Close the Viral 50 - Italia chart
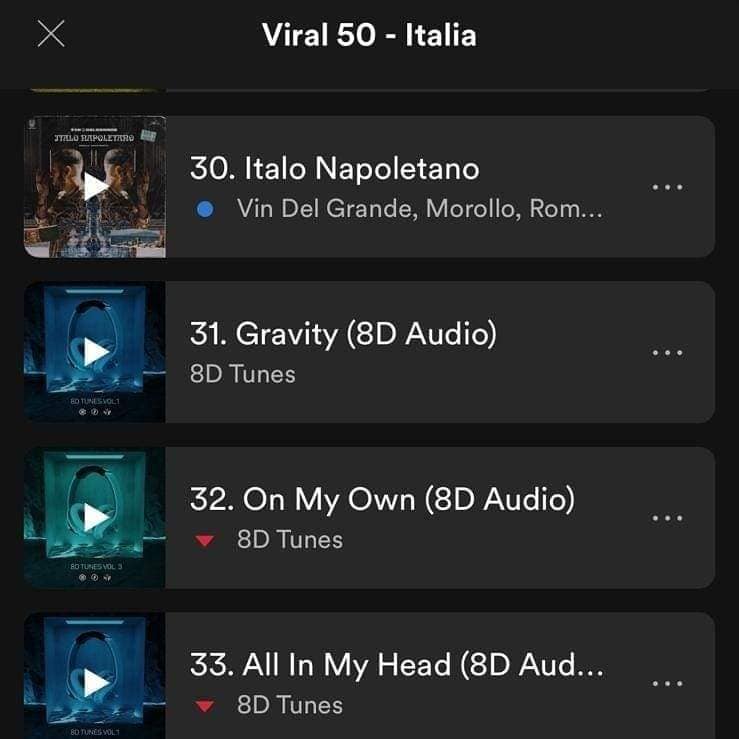 click(x=50, y=35)
